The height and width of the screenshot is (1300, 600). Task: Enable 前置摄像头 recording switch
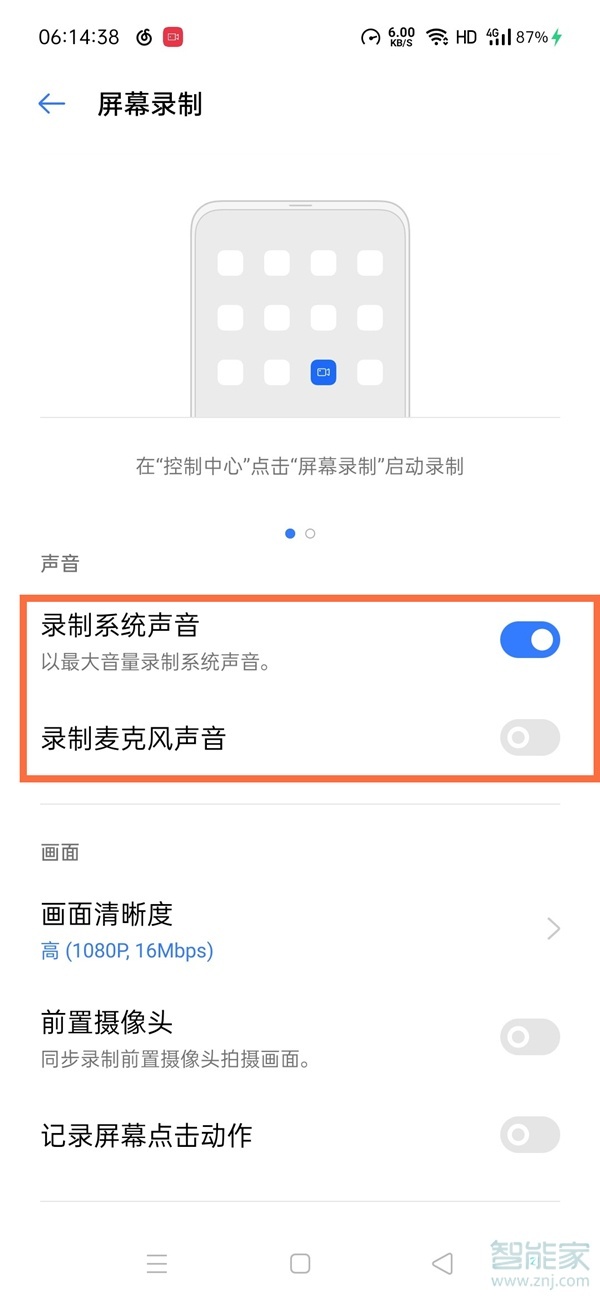coord(529,1038)
